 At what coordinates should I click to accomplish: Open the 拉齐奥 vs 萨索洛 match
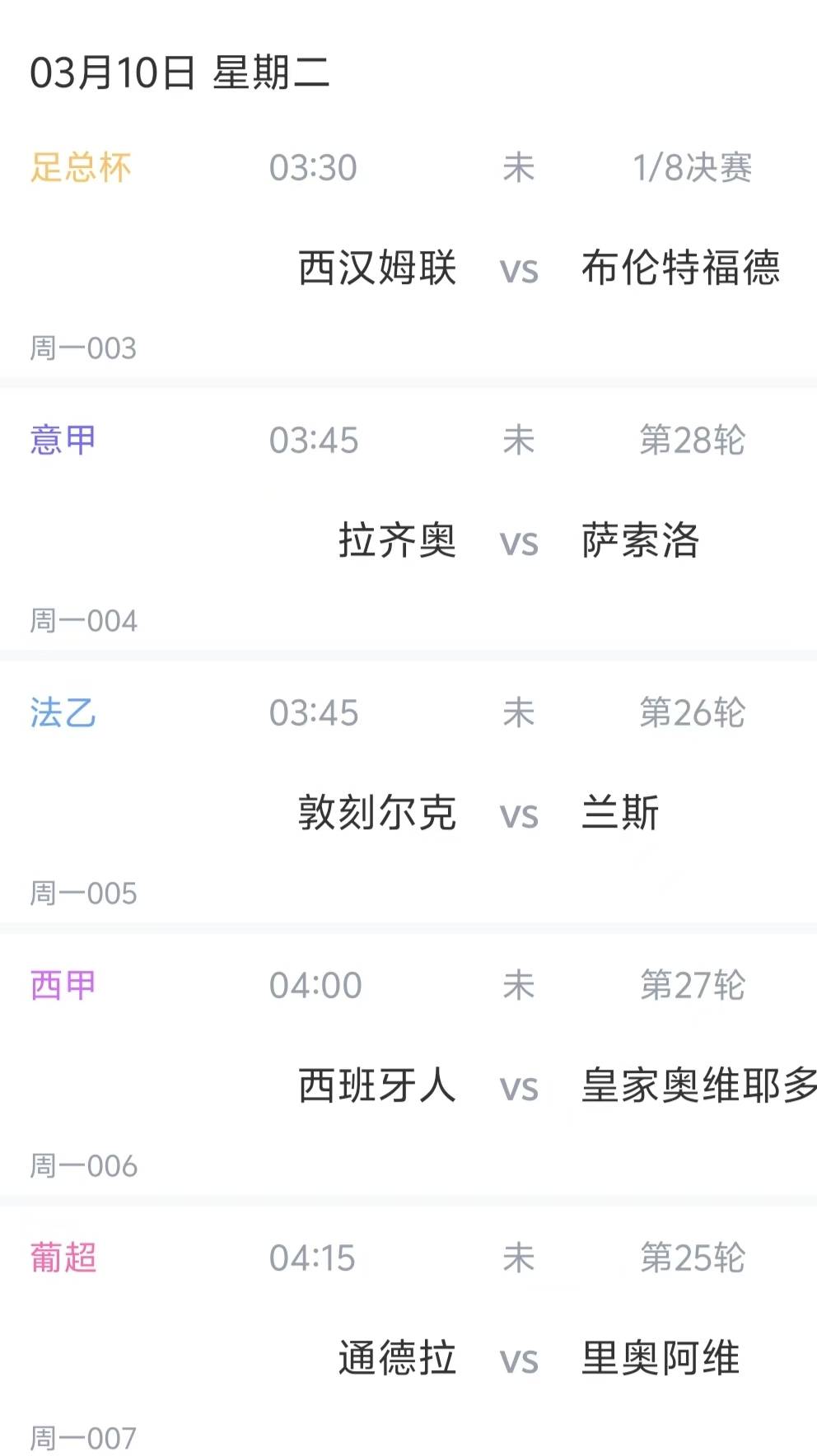519,541
